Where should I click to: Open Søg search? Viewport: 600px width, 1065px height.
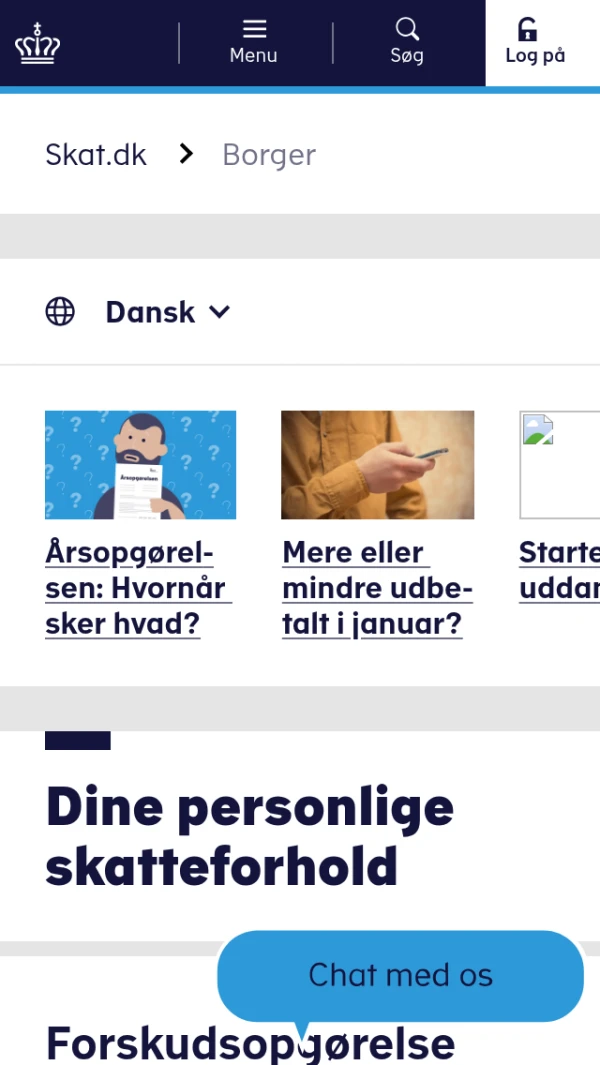407,42
